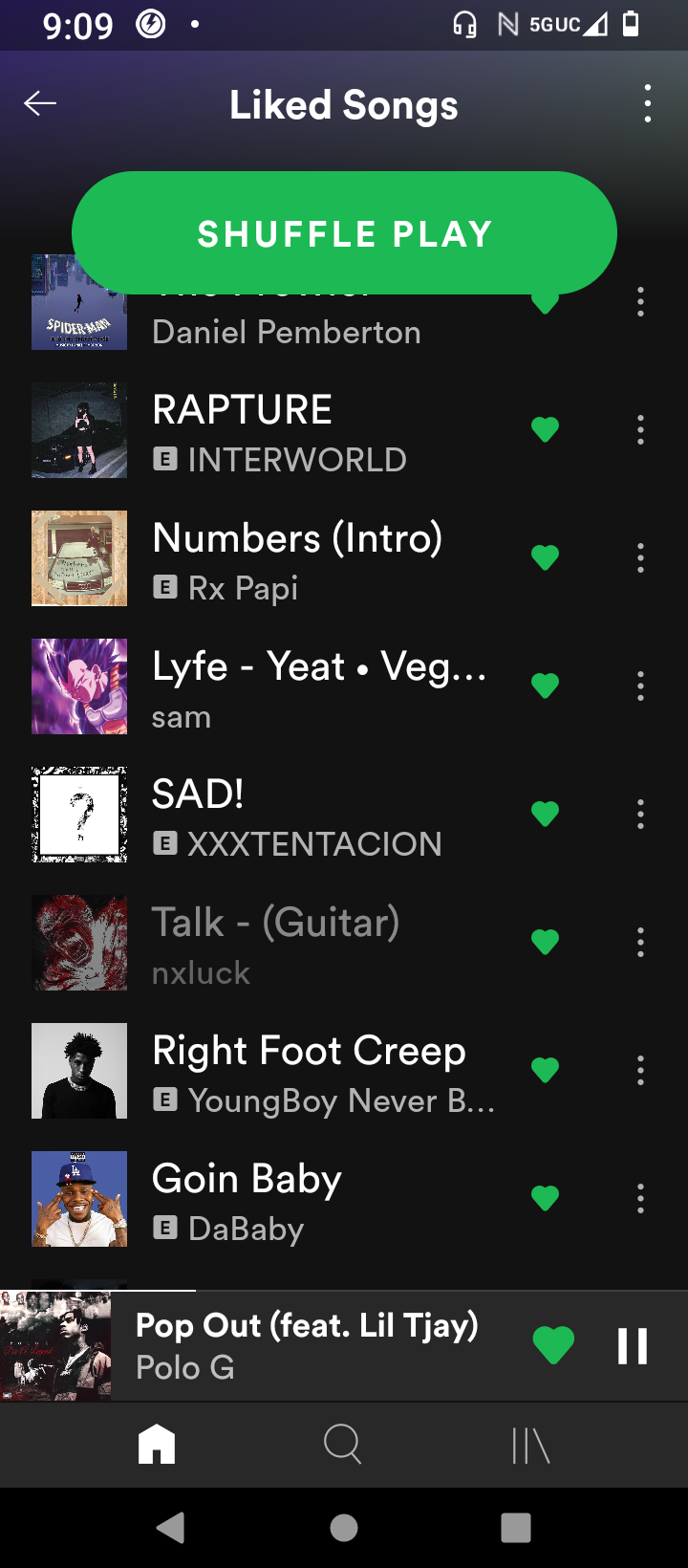Switch to the Your Library tab
Image resolution: width=688 pixels, height=1568 pixels.
(x=530, y=1444)
